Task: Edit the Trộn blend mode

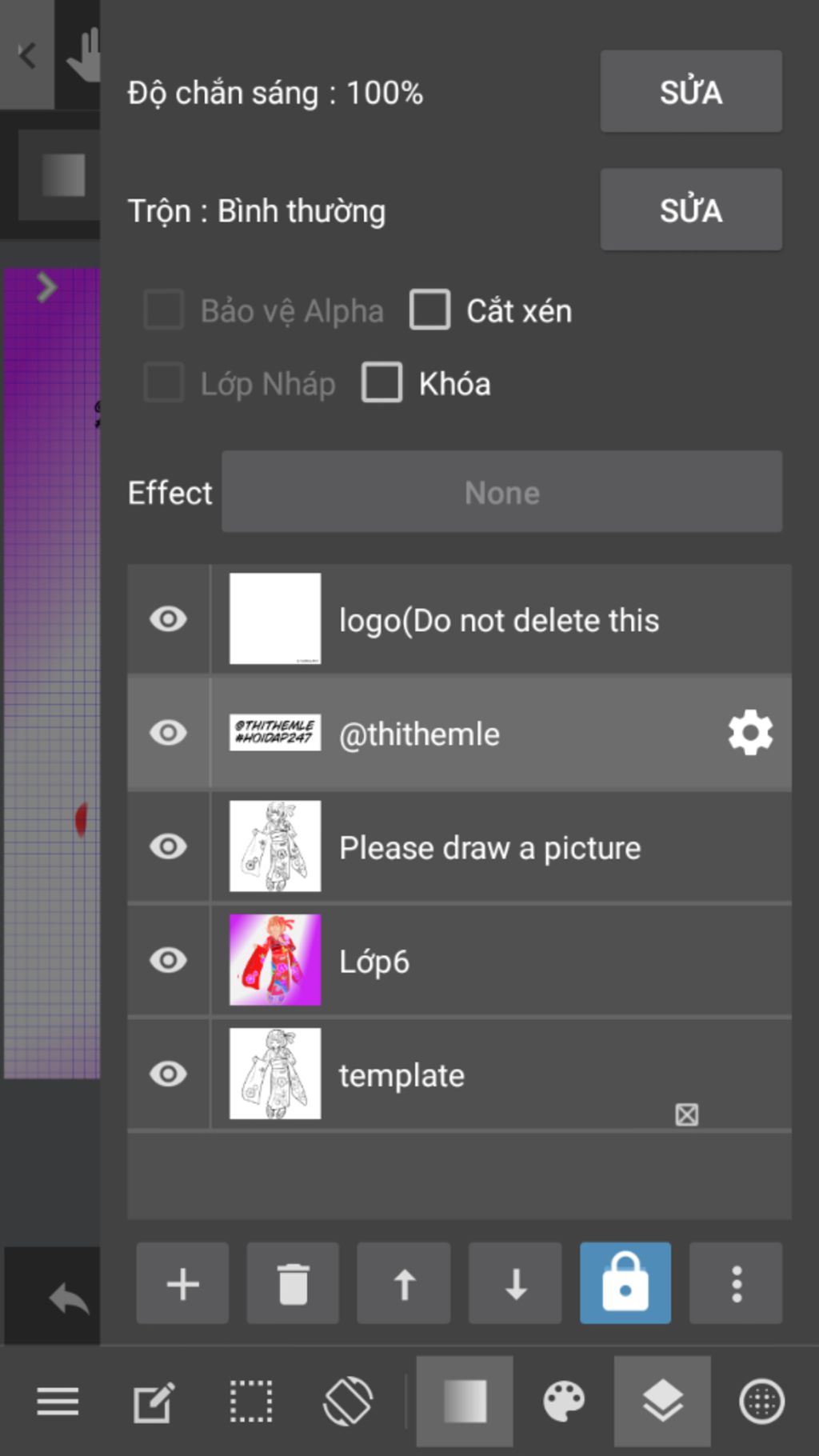Action: tap(690, 210)
